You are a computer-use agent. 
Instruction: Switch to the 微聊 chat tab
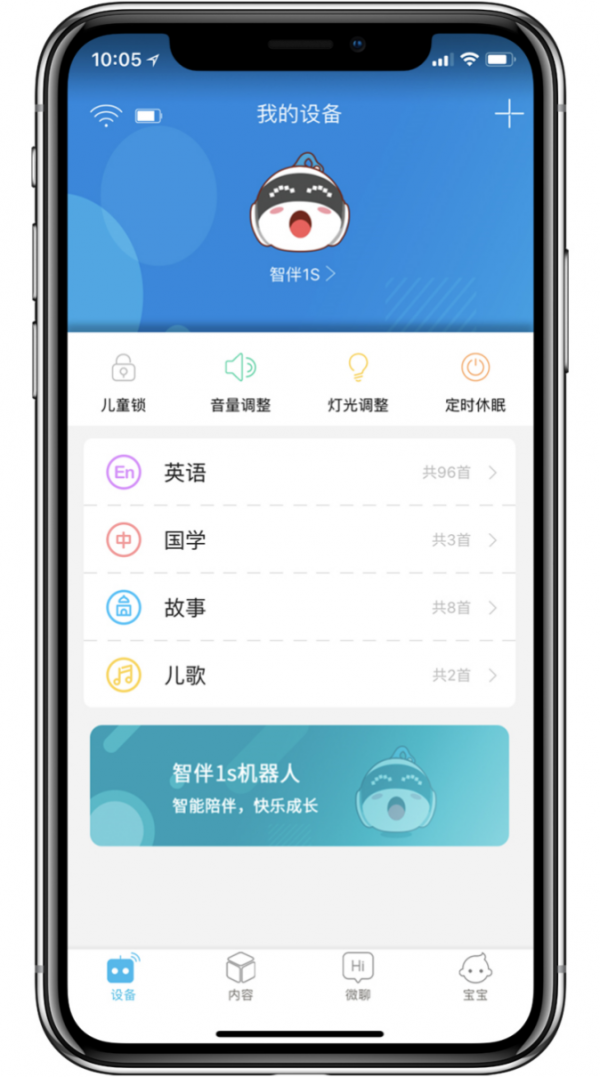(358, 977)
